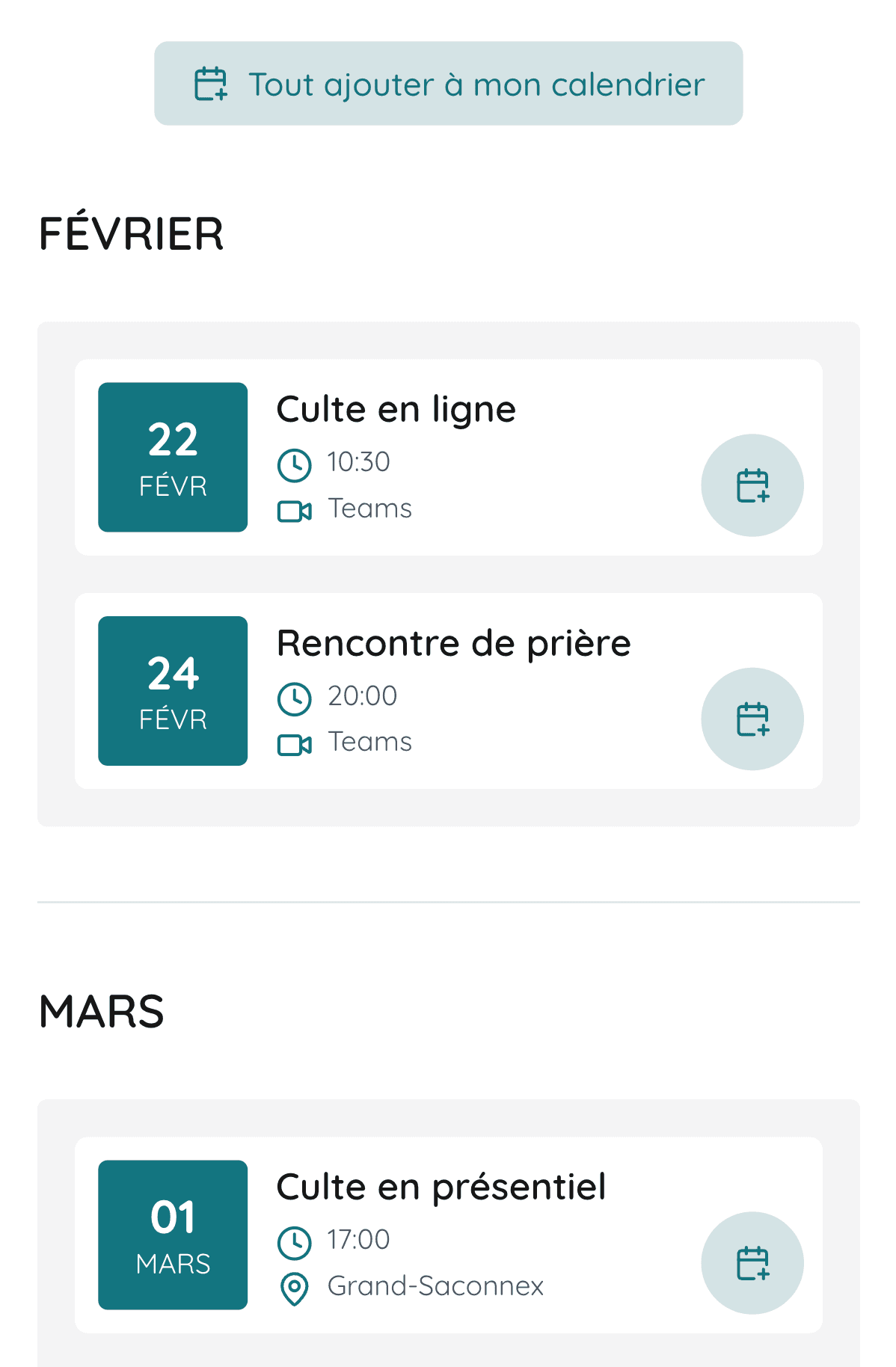Click the clock icon next to 10:30

296,462
